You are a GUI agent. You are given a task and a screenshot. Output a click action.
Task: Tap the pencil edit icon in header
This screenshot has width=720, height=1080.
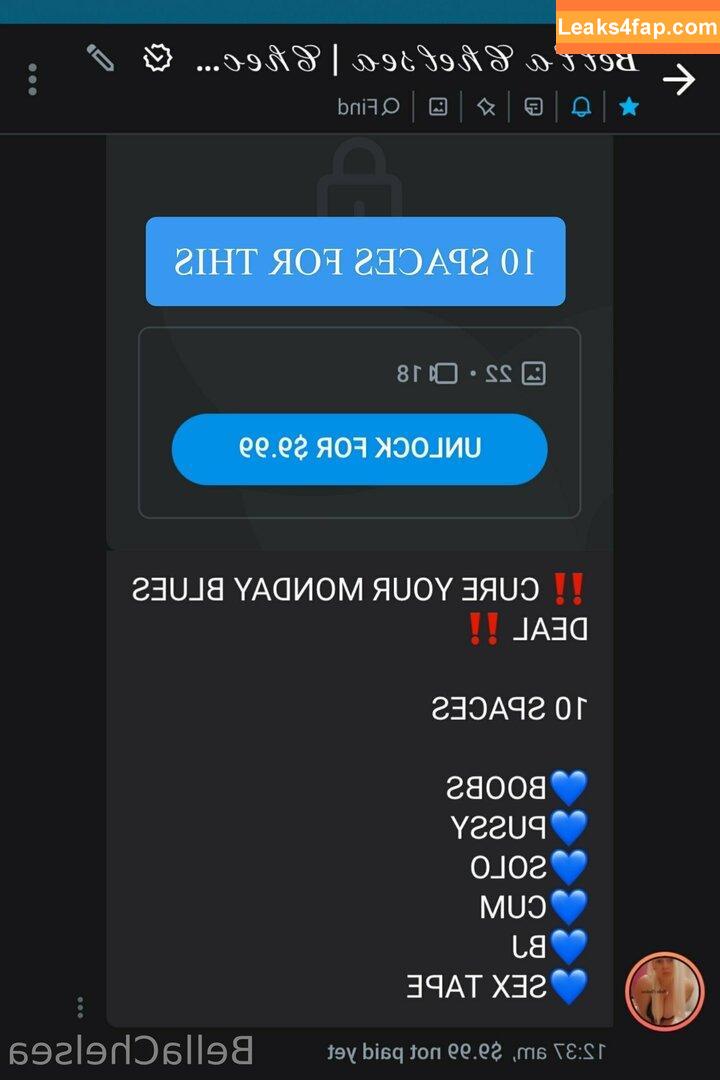point(100,58)
